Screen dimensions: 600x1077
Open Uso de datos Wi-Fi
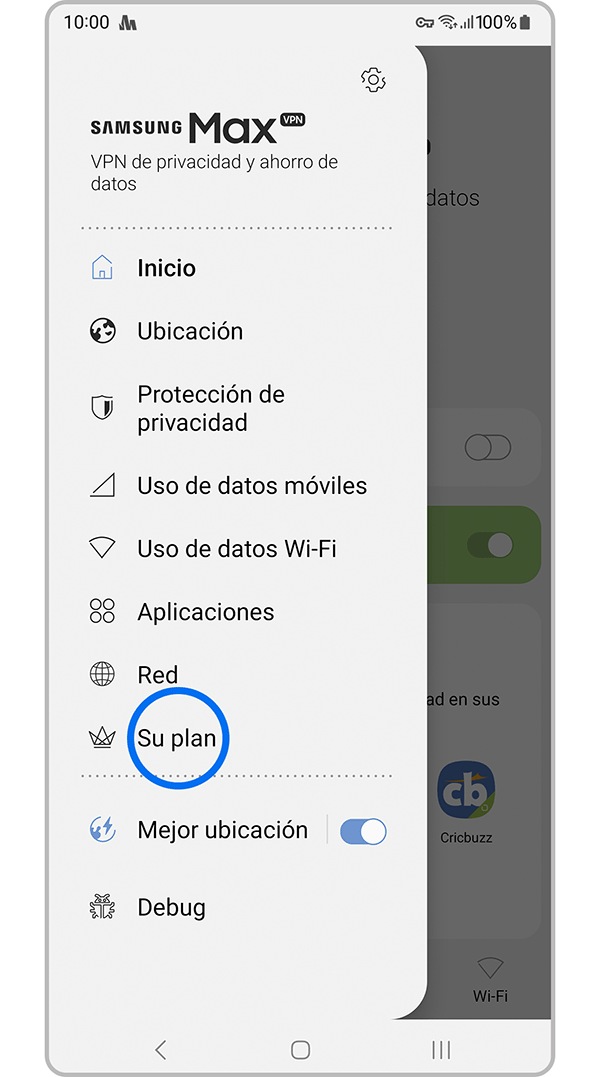[236, 549]
